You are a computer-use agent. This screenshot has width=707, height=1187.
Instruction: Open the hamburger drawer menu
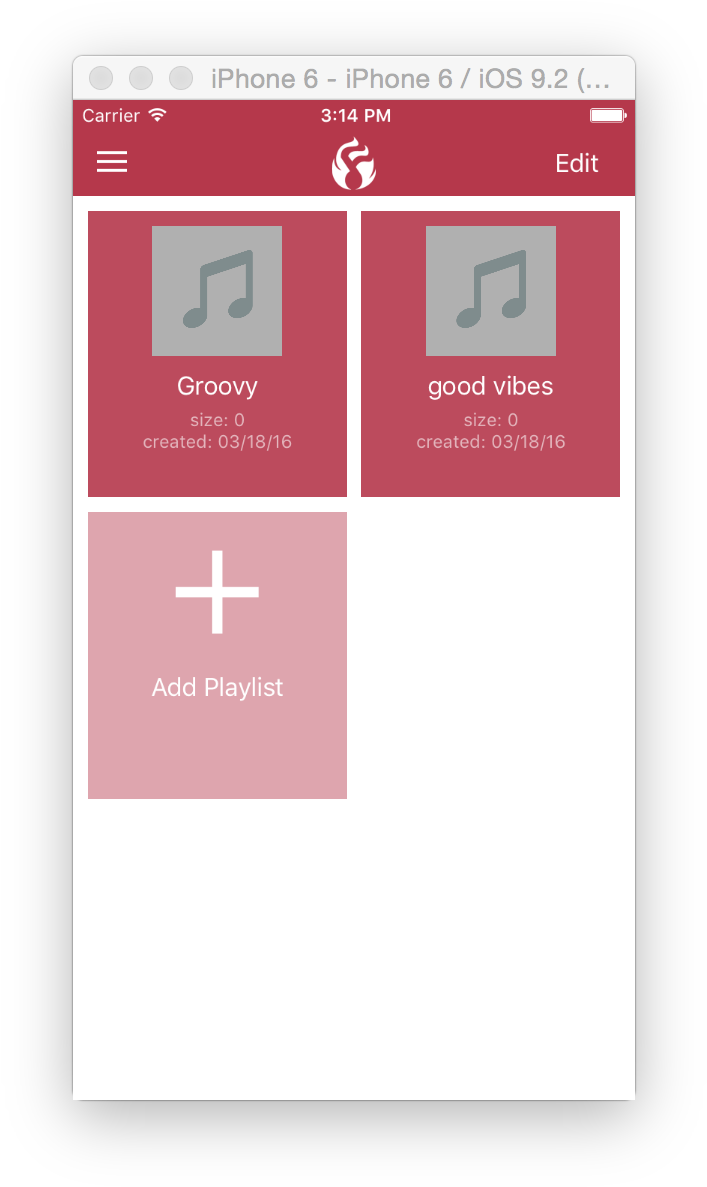pos(112,162)
